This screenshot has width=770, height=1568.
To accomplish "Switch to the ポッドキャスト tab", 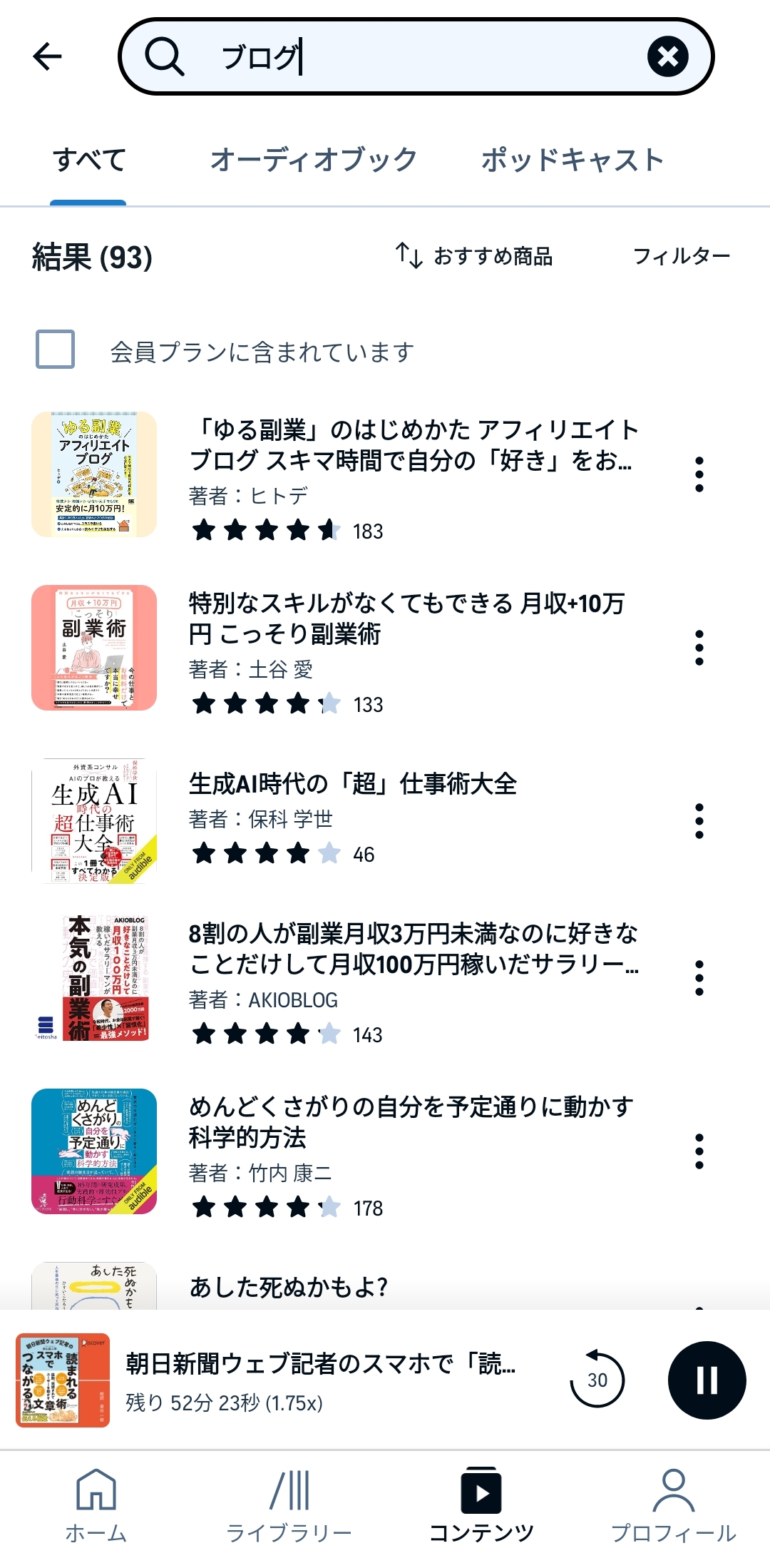I will click(573, 160).
